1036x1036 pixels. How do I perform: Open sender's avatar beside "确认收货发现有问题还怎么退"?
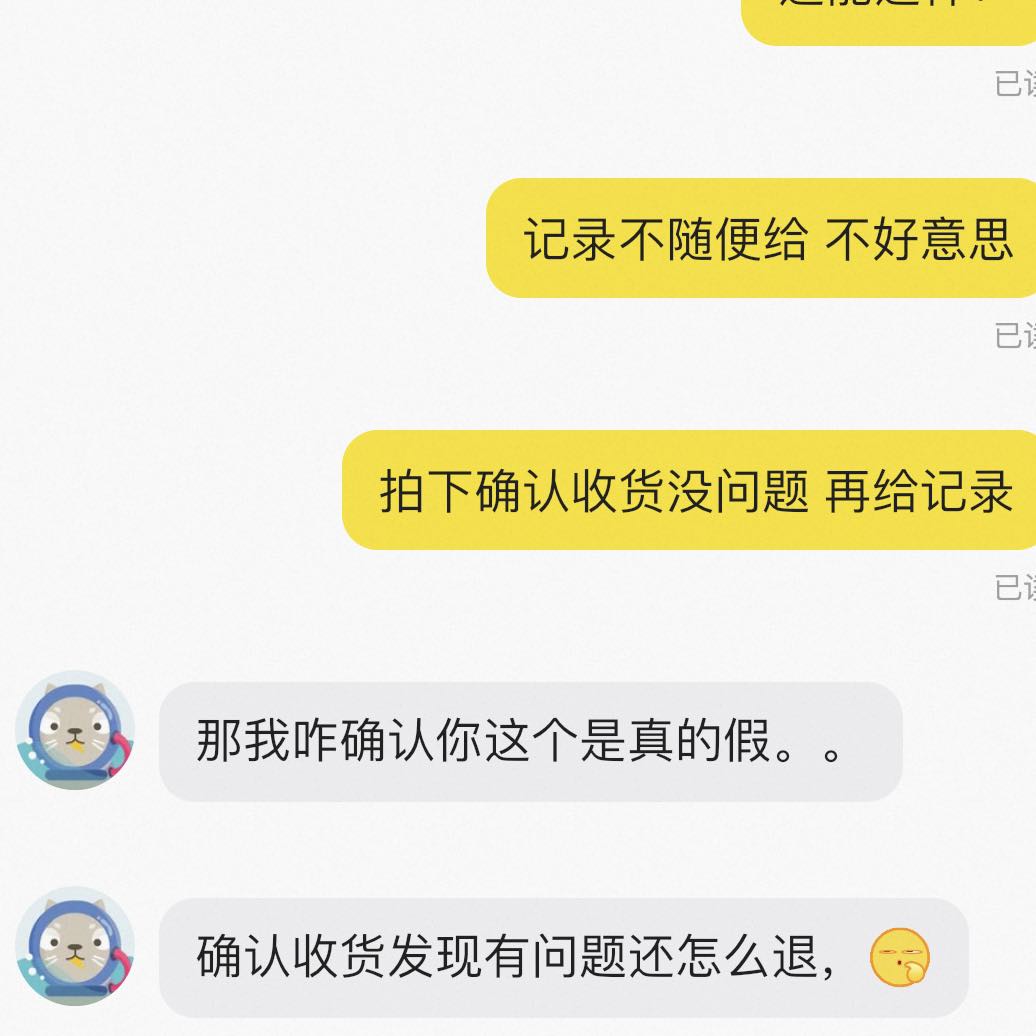click(x=75, y=946)
